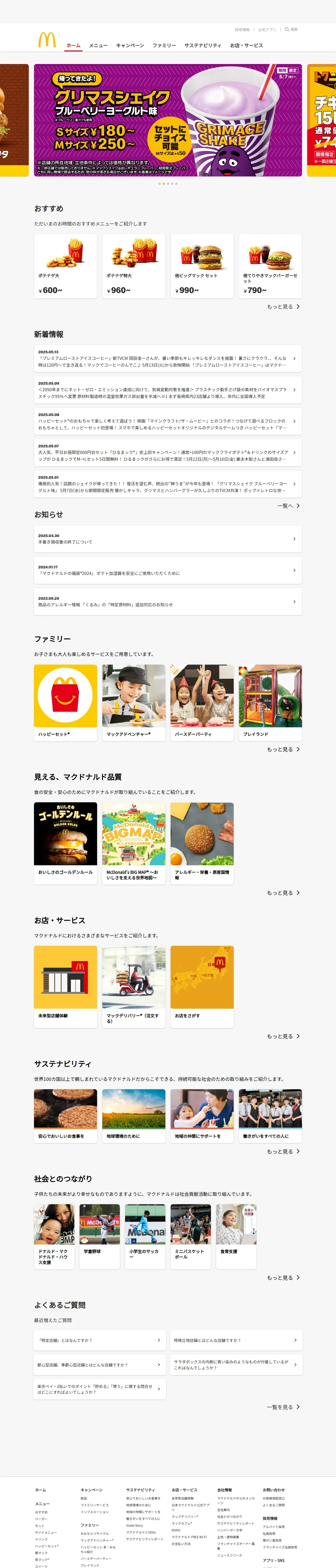This screenshot has height=1568, width=336.
Task: Open the Grimace Shake promotion banner
Action: coord(168,120)
